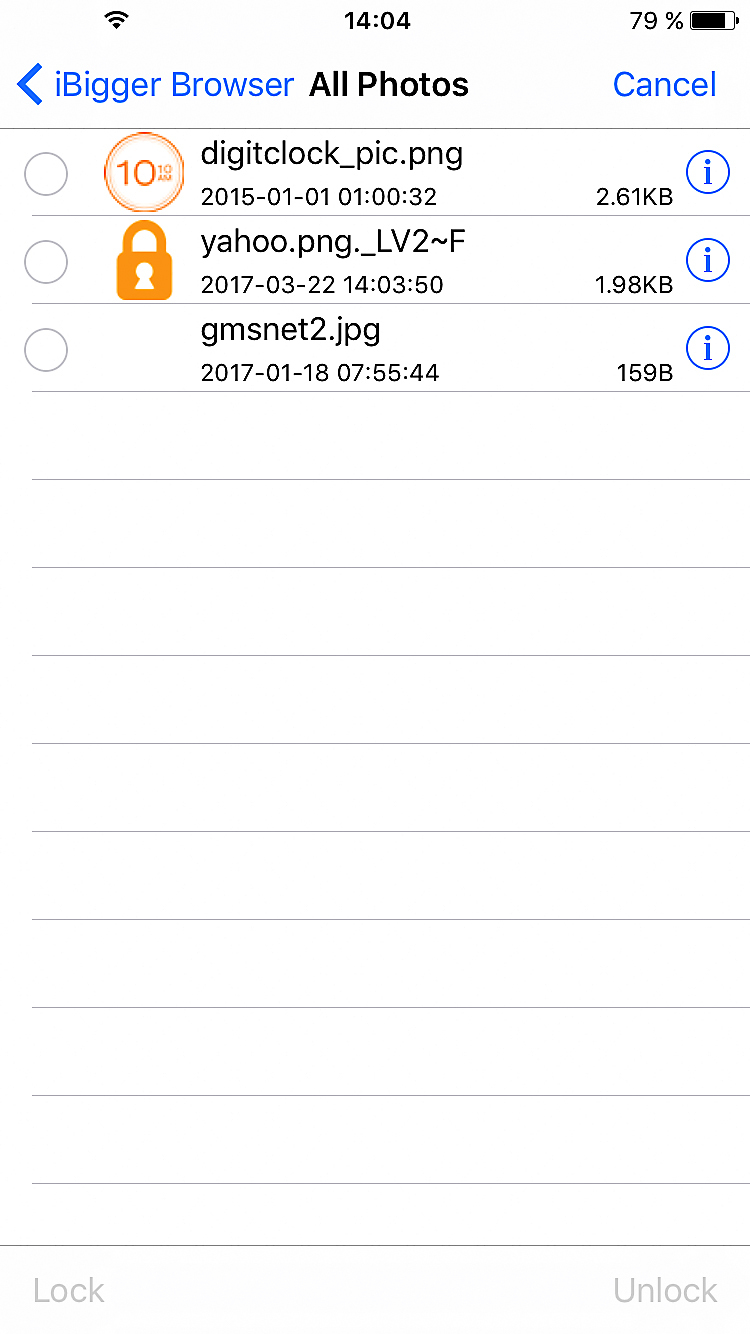Tap the Lock button
Image resolution: width=750 pixels, height=1334 pixels.
point(69,1290)
